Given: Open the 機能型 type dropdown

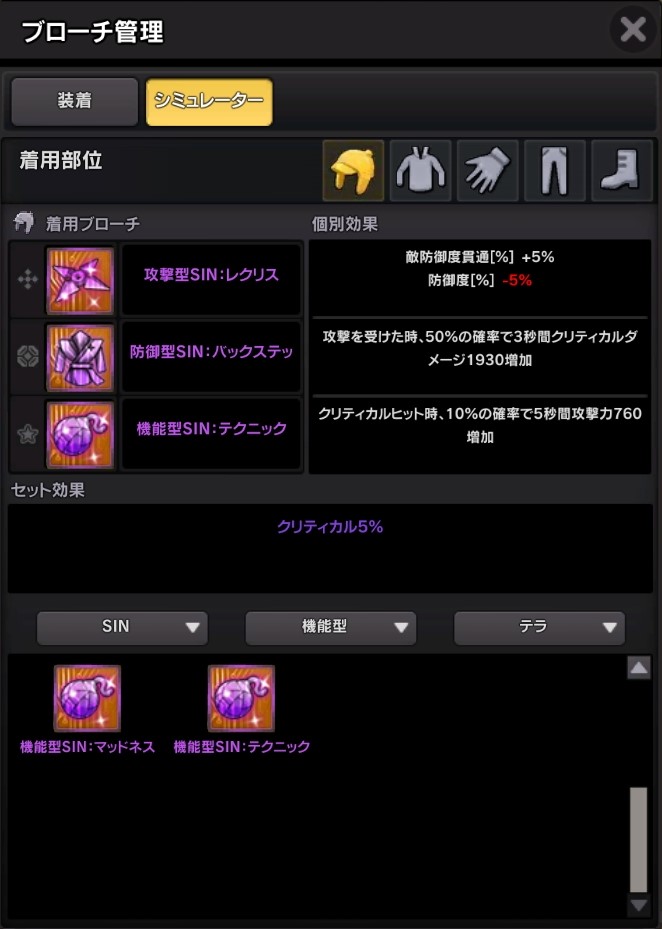Looking at the screenshot, I should [331, 628].
